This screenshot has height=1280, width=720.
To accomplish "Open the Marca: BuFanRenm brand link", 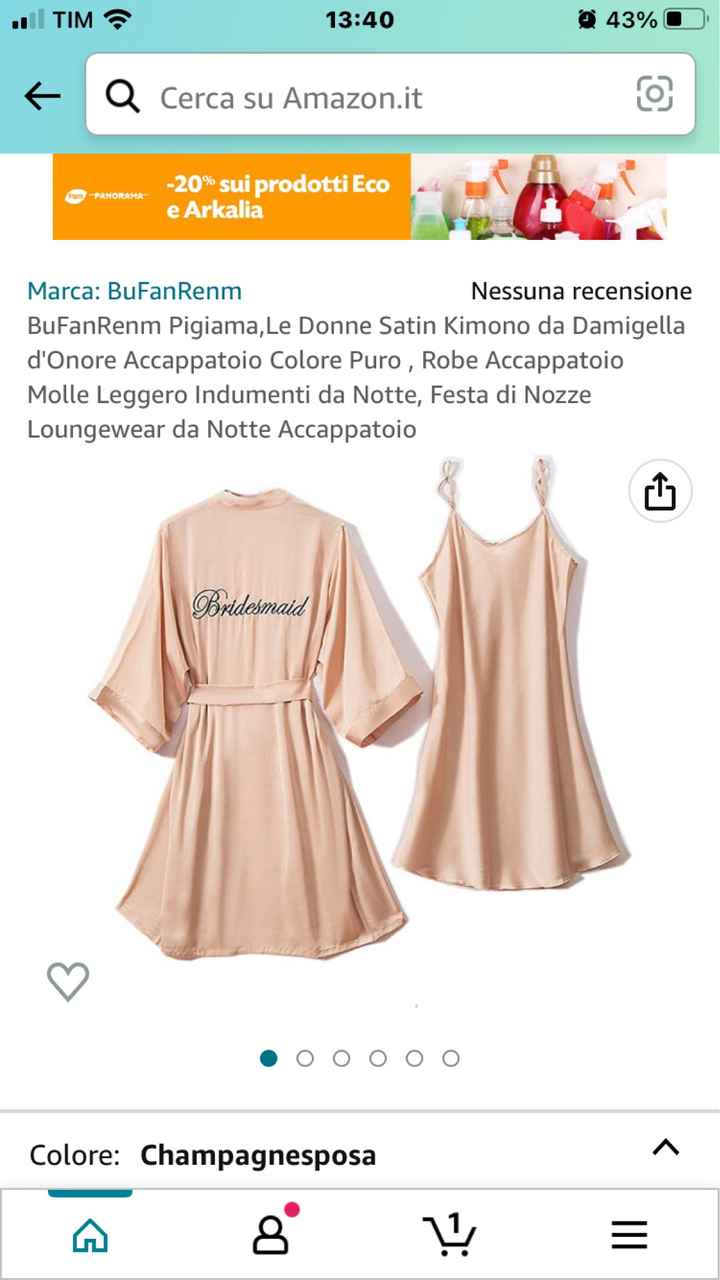I will click(x=134, y=291).
